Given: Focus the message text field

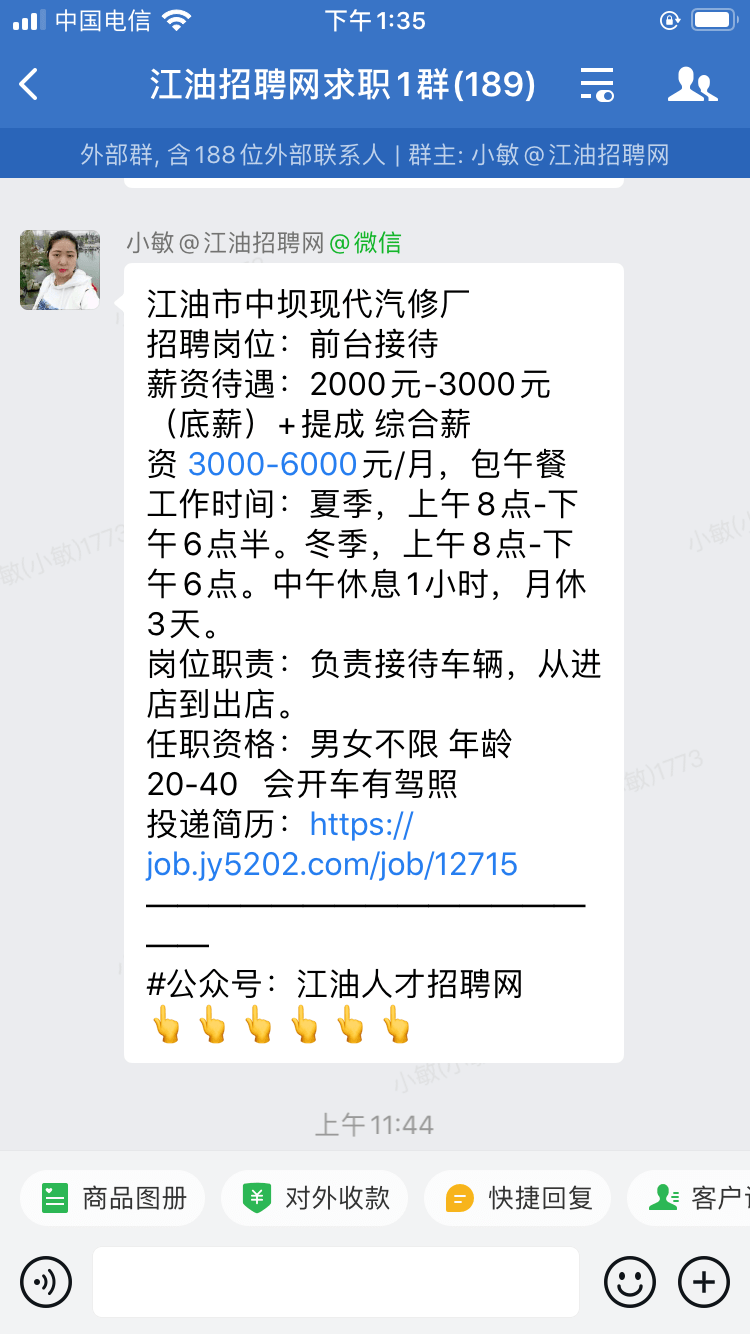Looking at the screenshot, I should (x=336, y=1282).
